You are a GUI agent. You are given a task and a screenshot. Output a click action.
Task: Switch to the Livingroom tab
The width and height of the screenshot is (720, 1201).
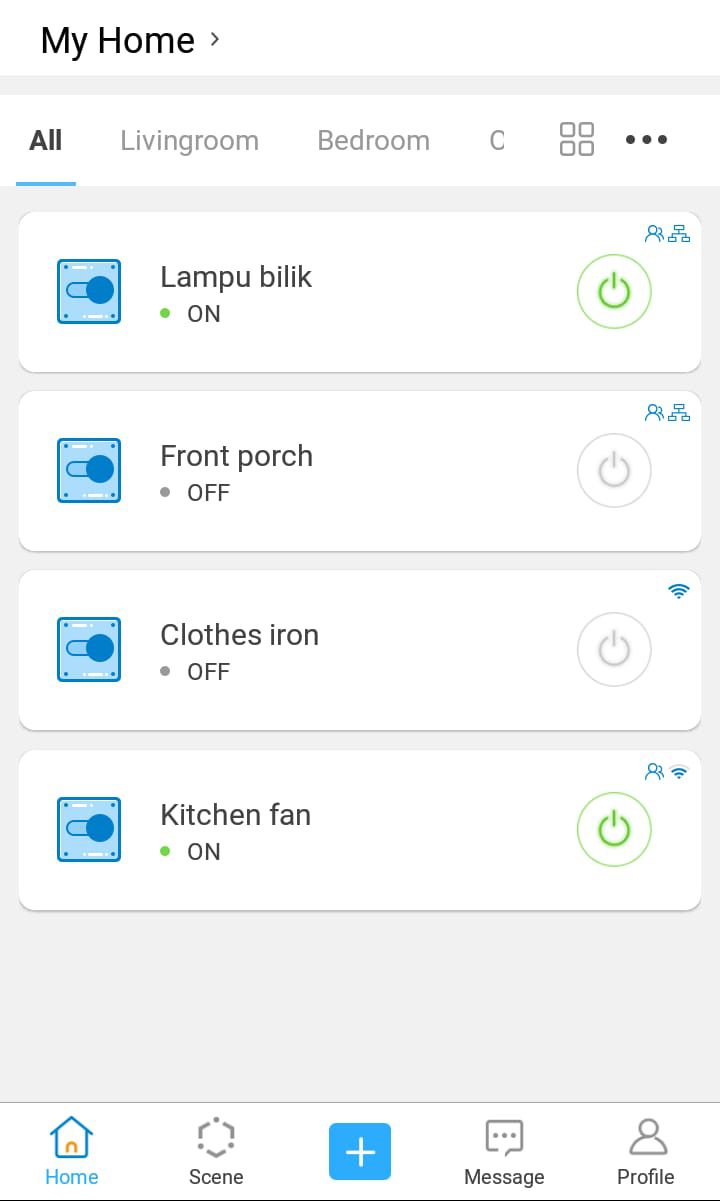pyautogui.click(x=189, y=141)
